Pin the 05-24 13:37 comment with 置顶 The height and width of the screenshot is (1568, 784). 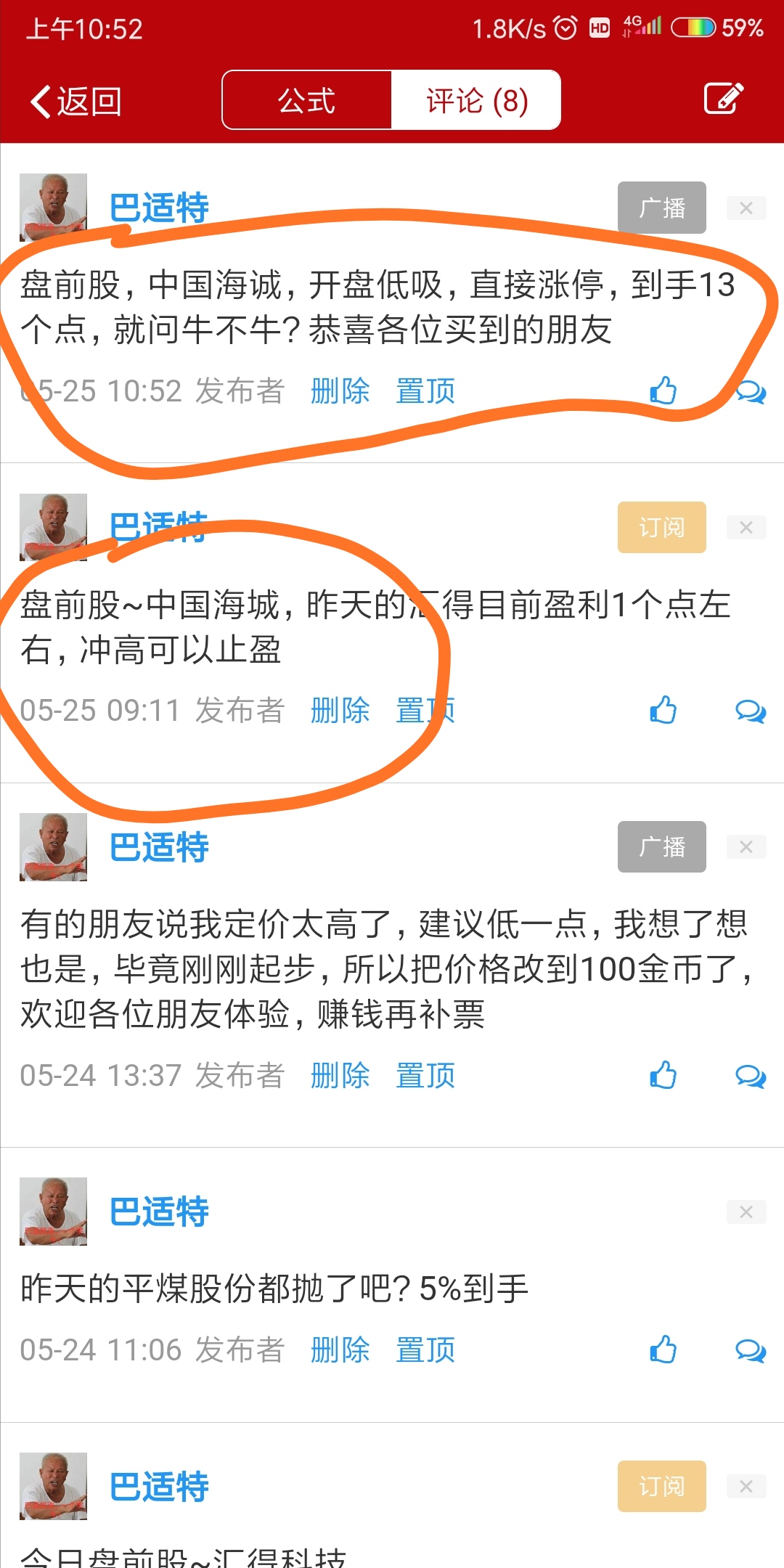coord(425,1076)
